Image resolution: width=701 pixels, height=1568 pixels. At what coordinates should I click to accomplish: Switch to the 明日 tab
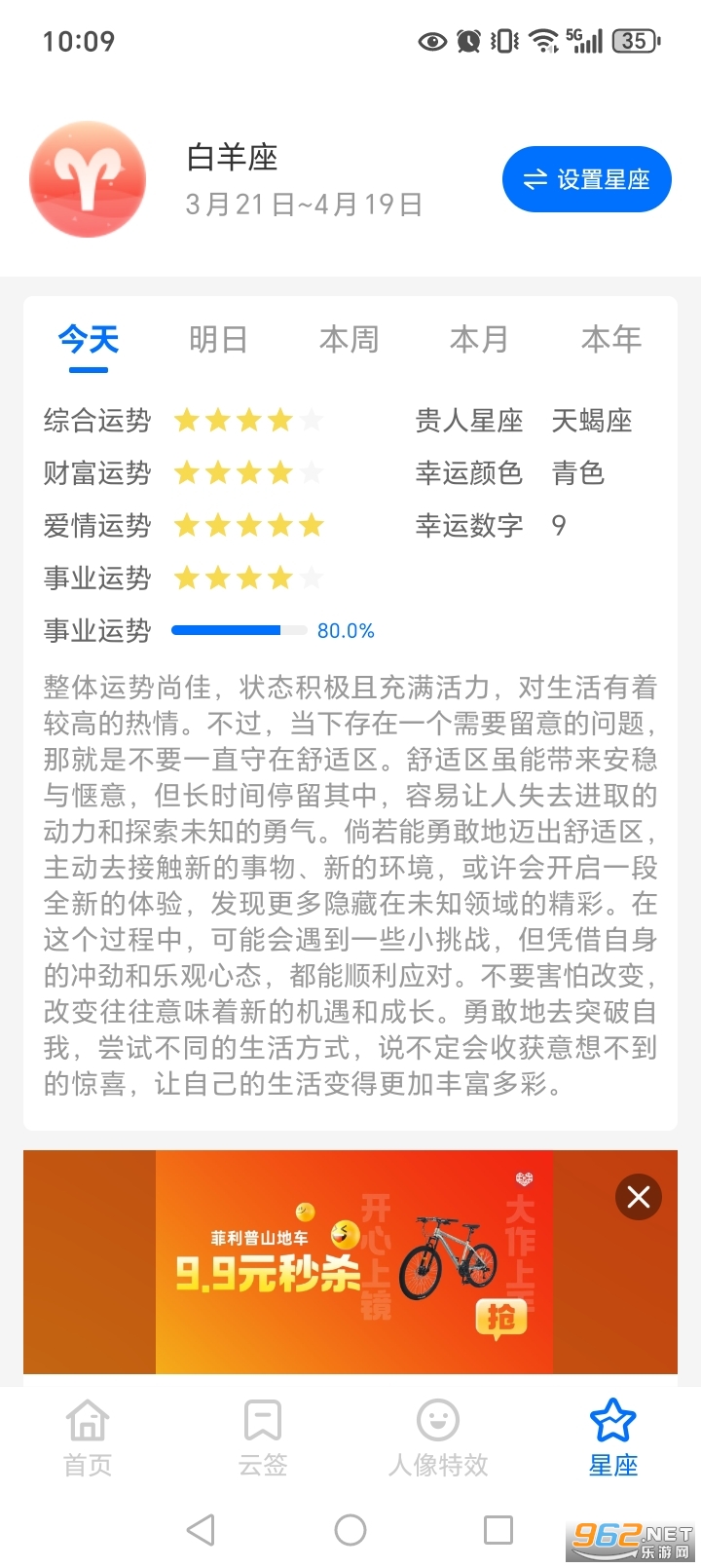click(x=218, y=339)
